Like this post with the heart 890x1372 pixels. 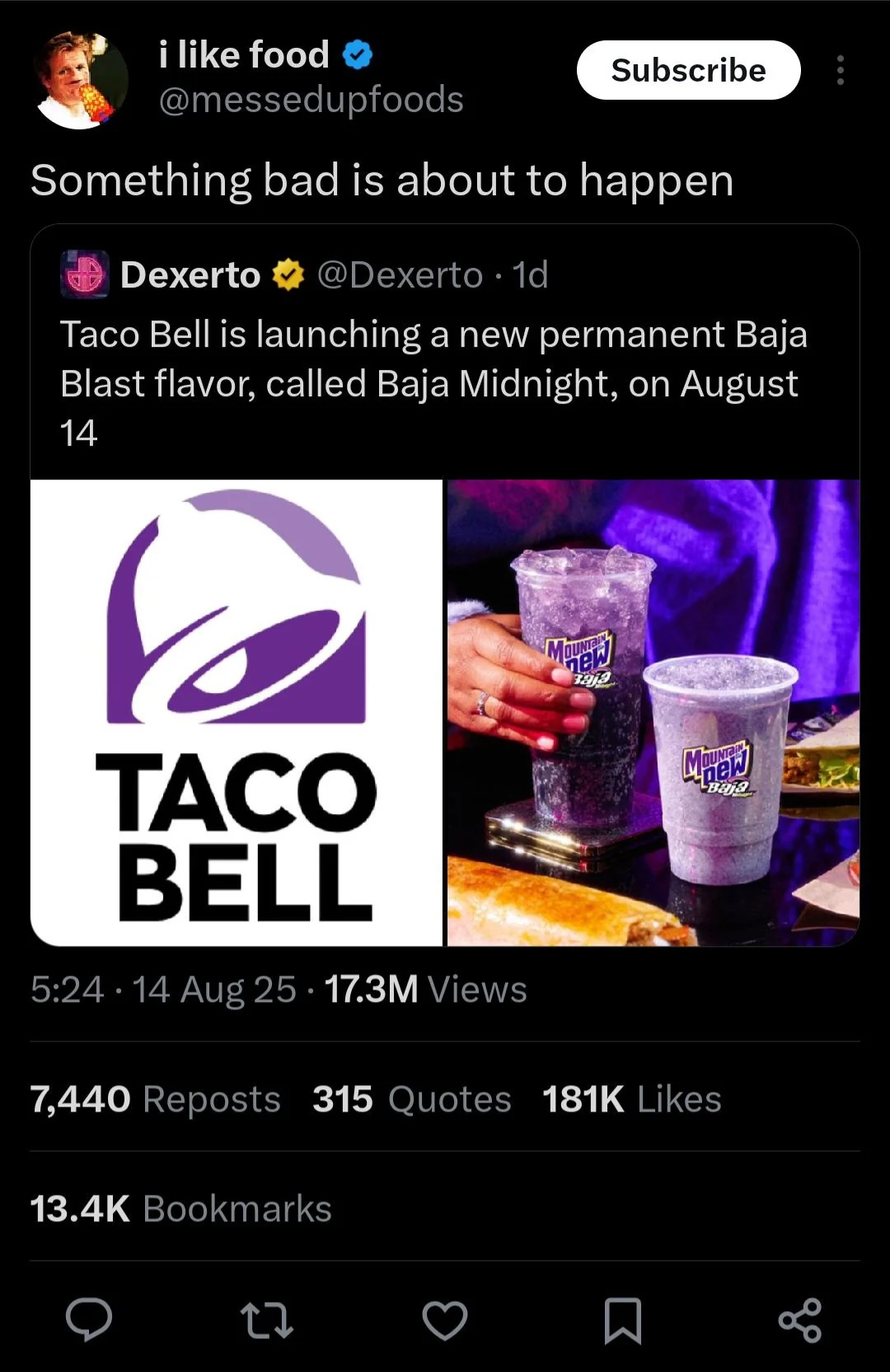pos(445,1319)
